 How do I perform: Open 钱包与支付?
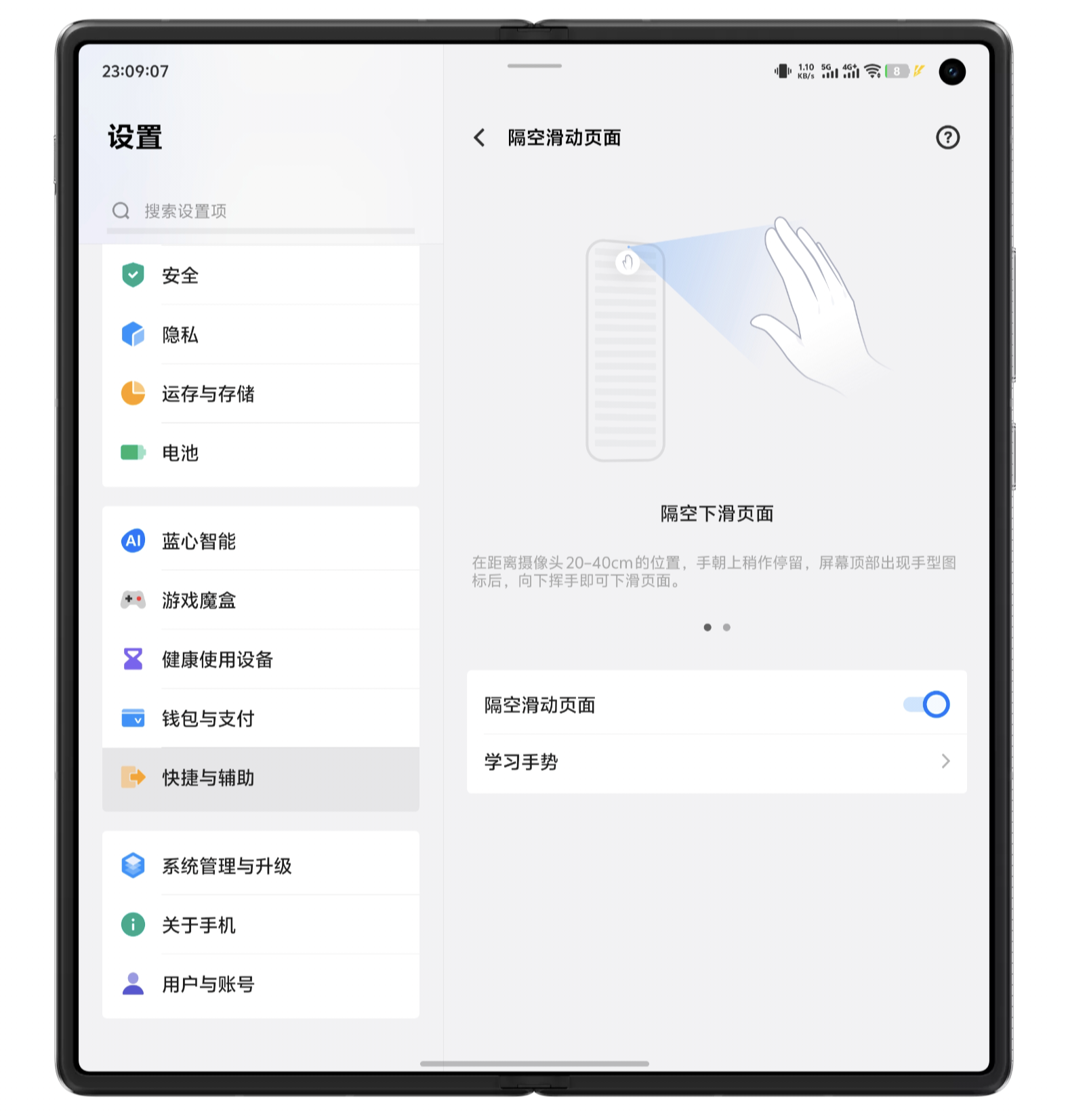(261, 718)
